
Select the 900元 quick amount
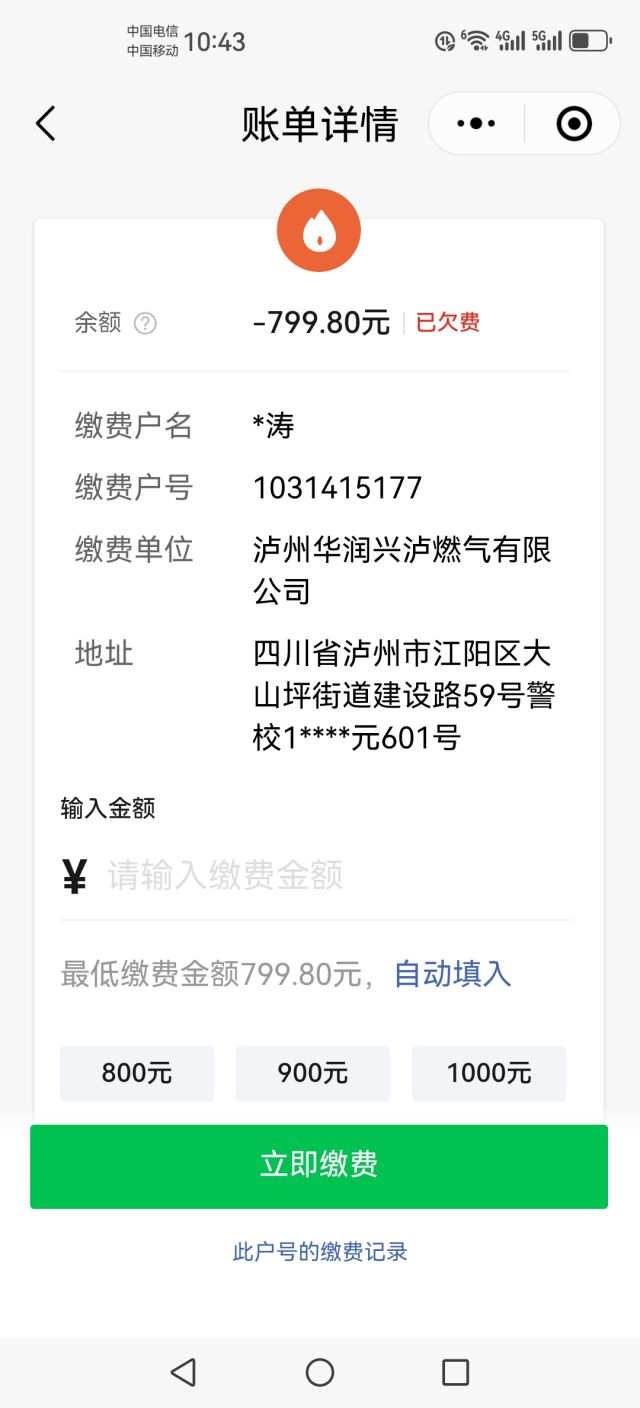click(313, 1073)
